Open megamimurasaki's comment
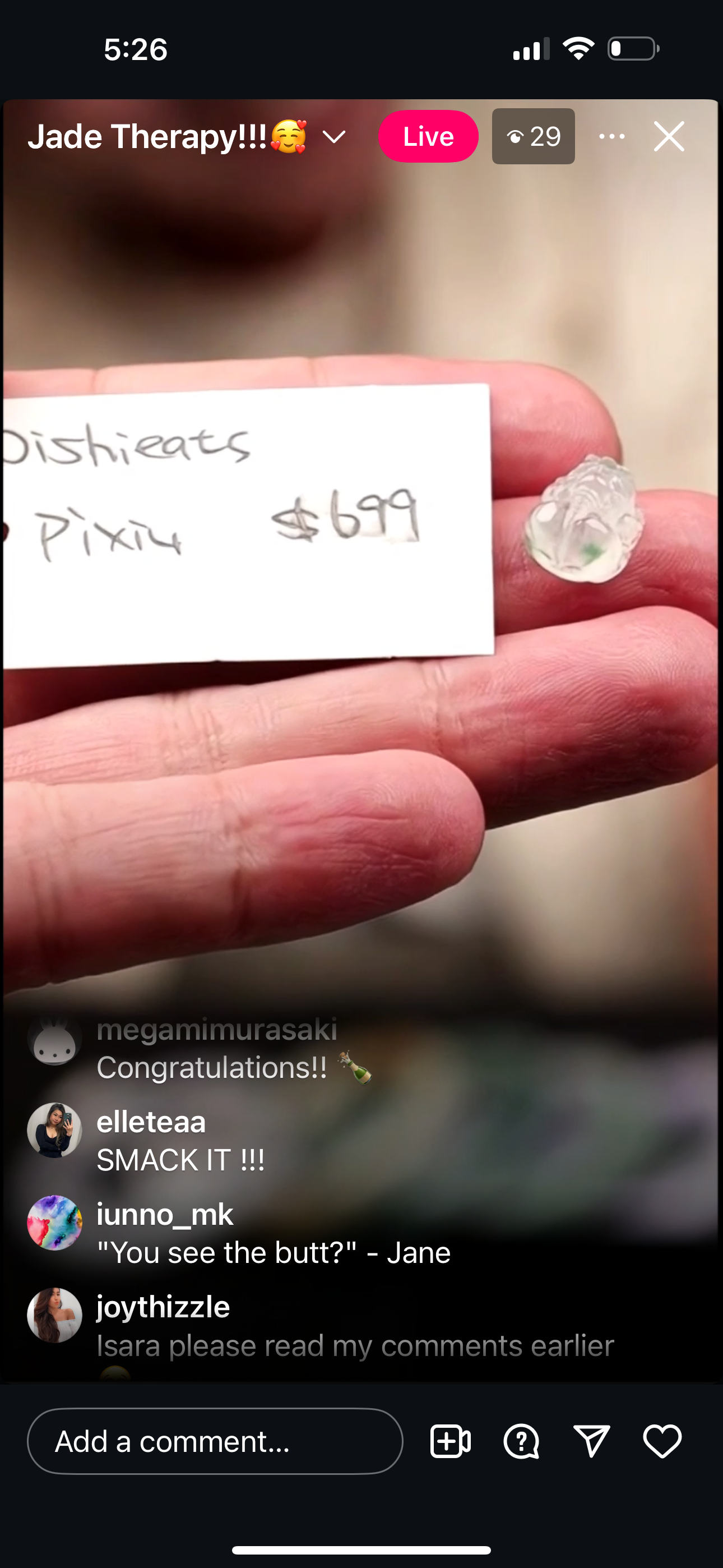723x1568 pixels. [x=211, y=1067]
